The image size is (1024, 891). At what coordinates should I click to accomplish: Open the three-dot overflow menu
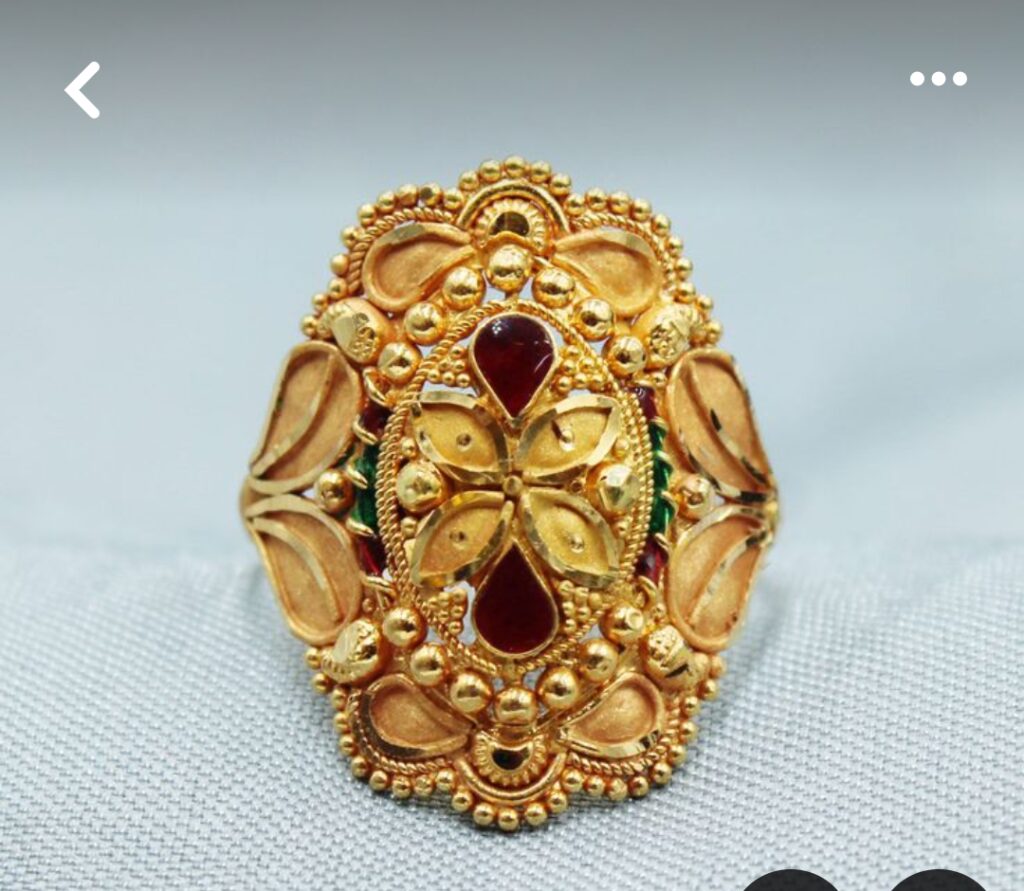point(938,79)
